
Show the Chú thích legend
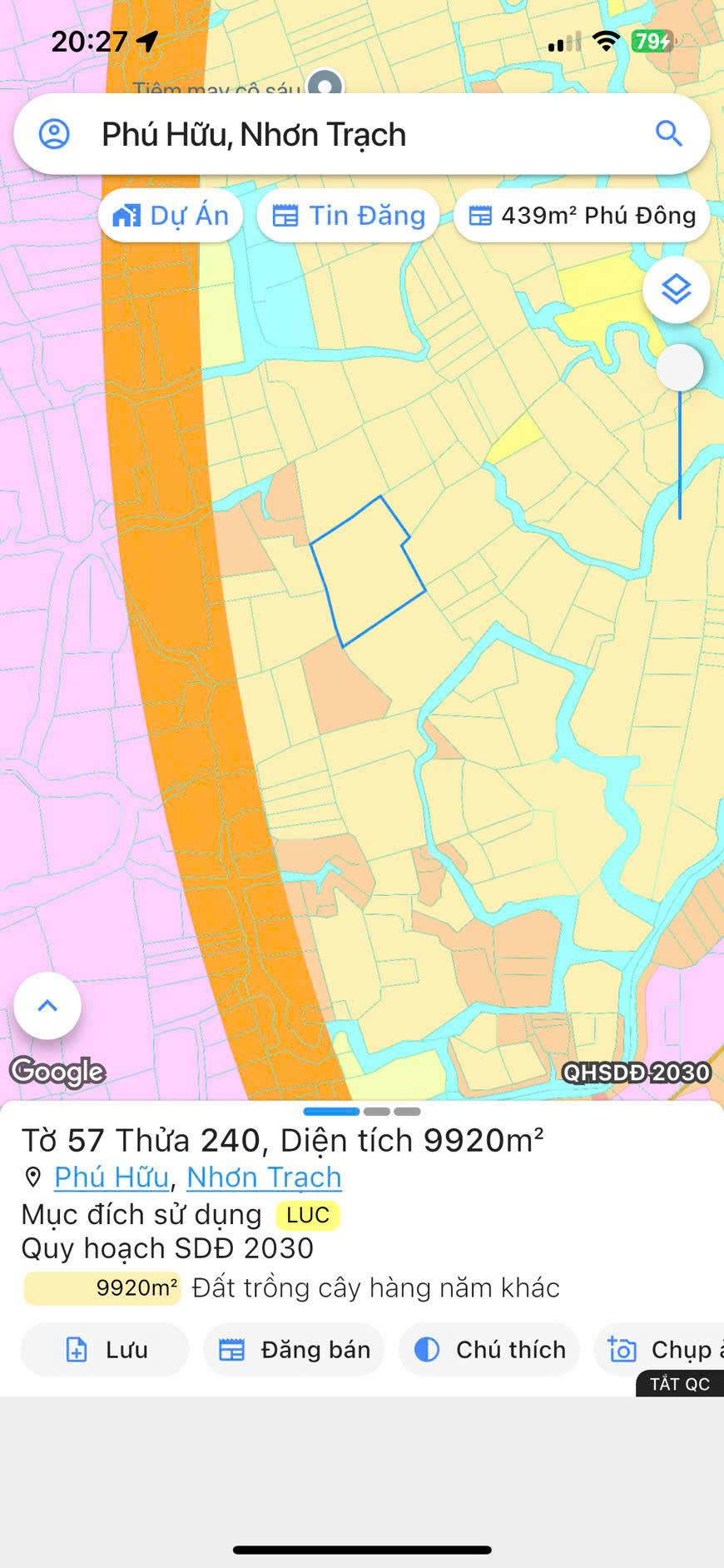(489, 1349)
